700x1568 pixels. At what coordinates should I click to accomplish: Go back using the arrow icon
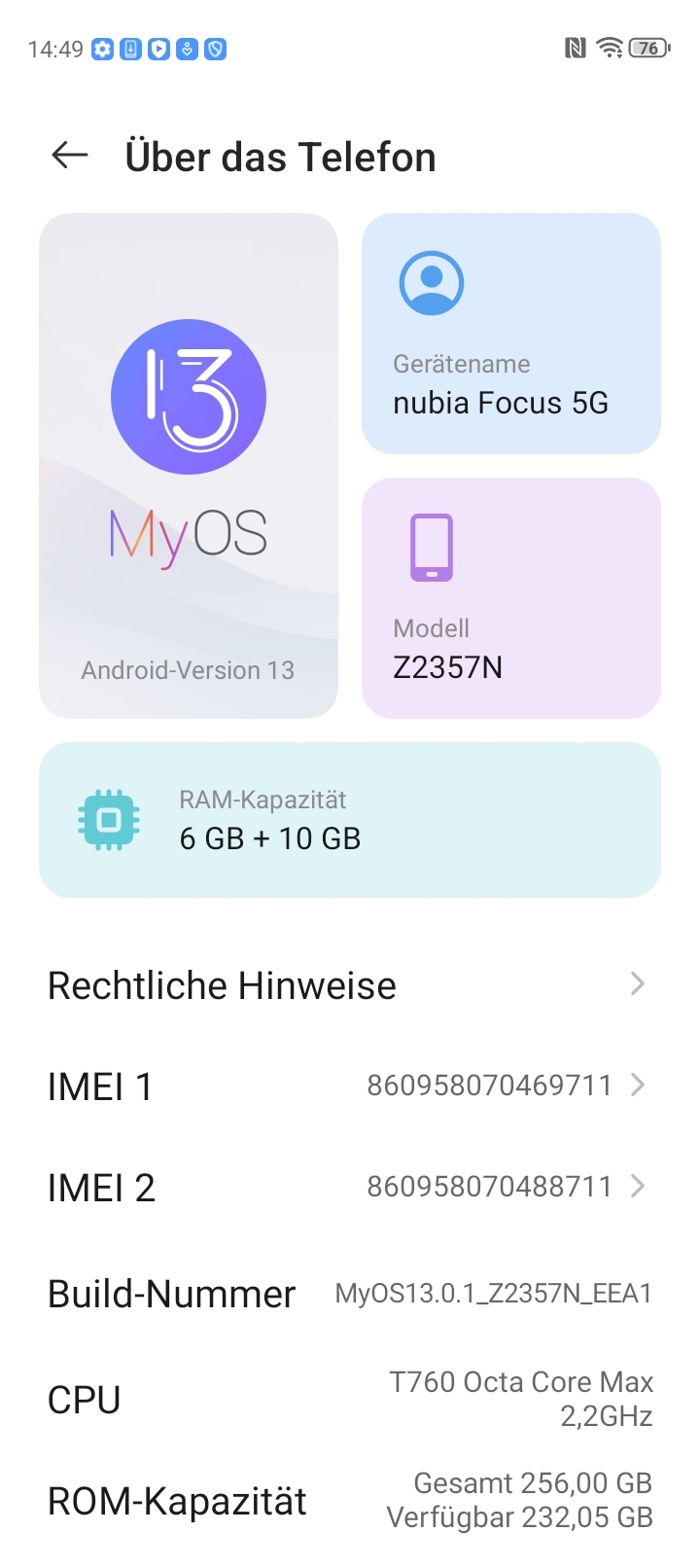pyautogui.click(x=70, y=155)
